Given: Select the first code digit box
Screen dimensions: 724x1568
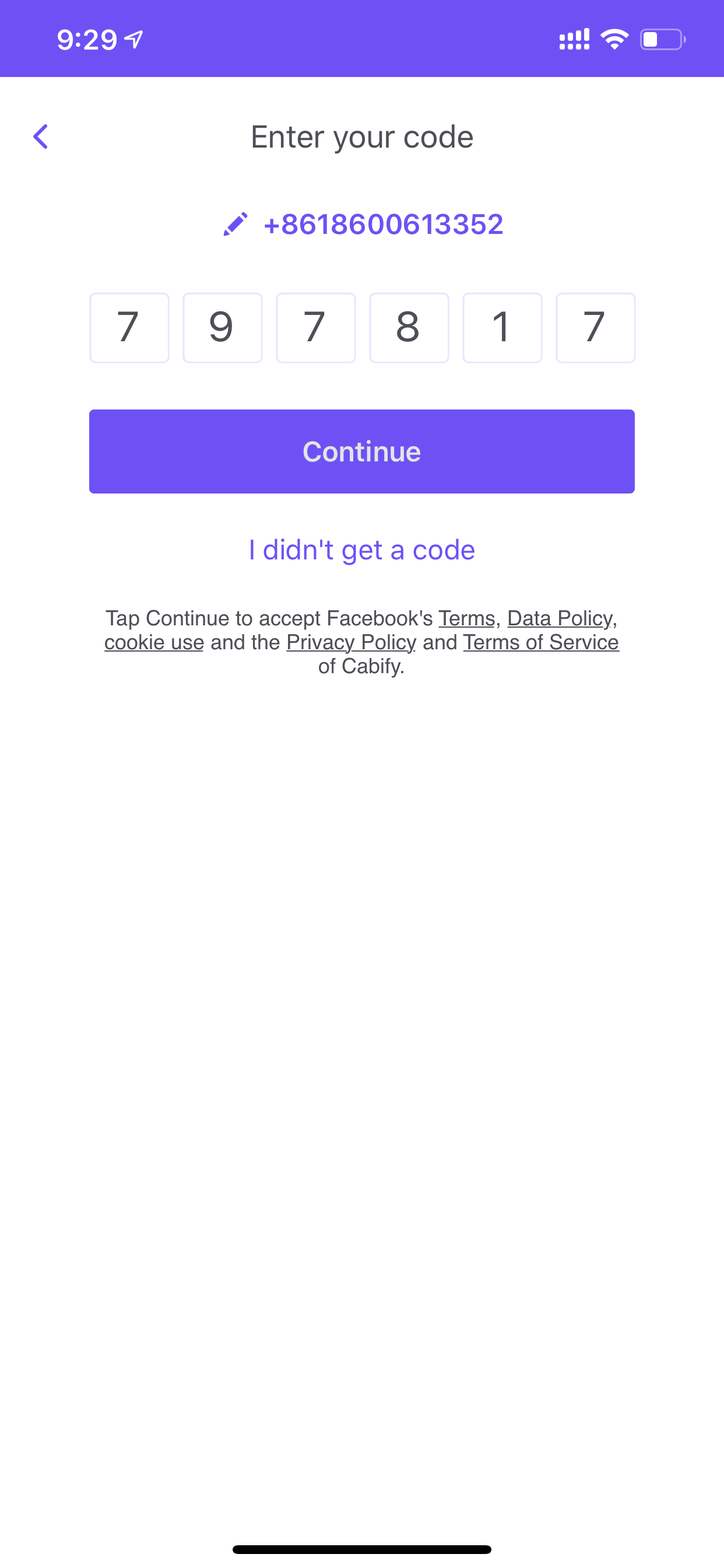Looking at the screenshot, I should (129, 328).
